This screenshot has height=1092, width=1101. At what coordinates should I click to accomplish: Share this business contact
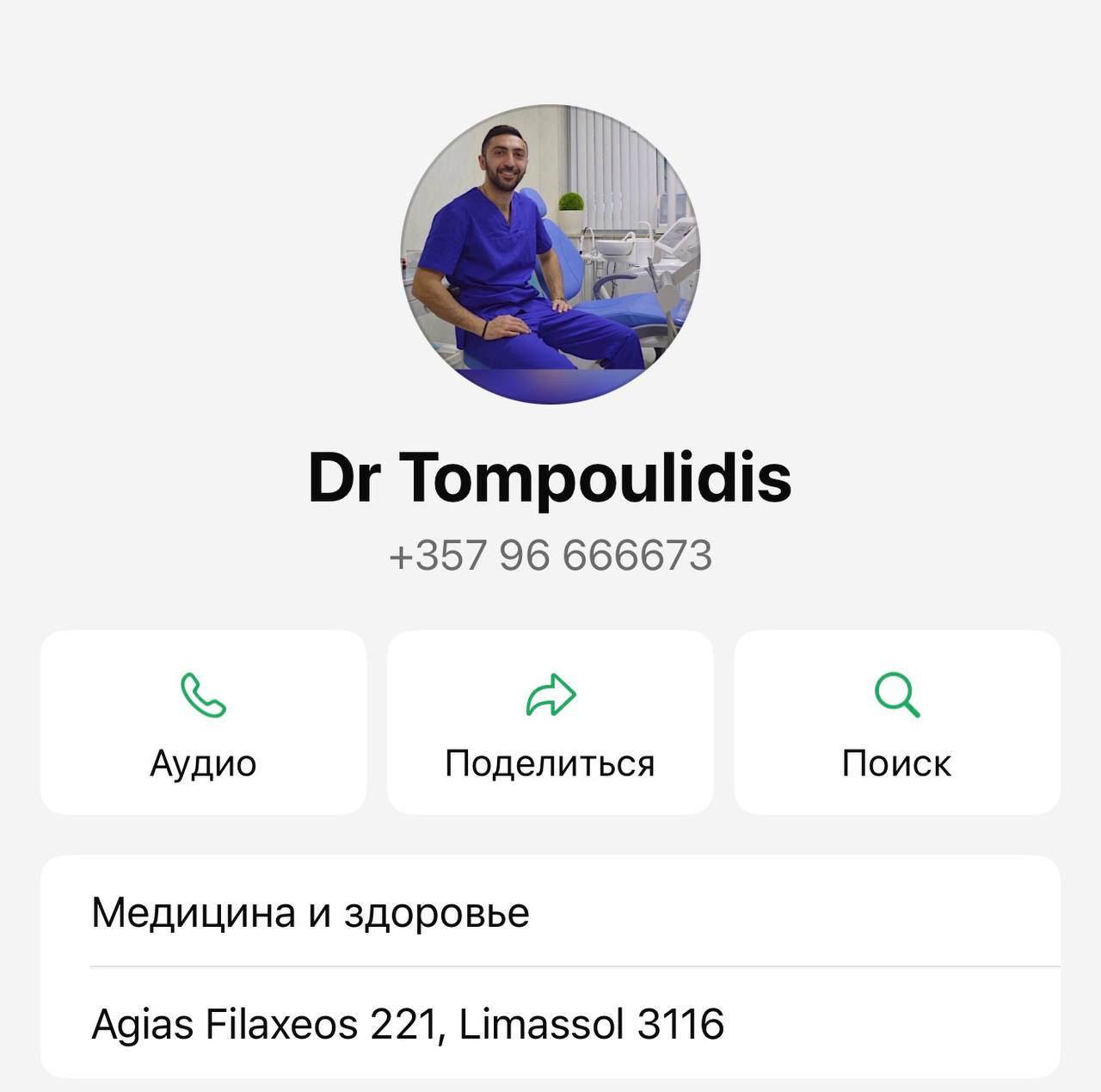click(x=550, y=723)
